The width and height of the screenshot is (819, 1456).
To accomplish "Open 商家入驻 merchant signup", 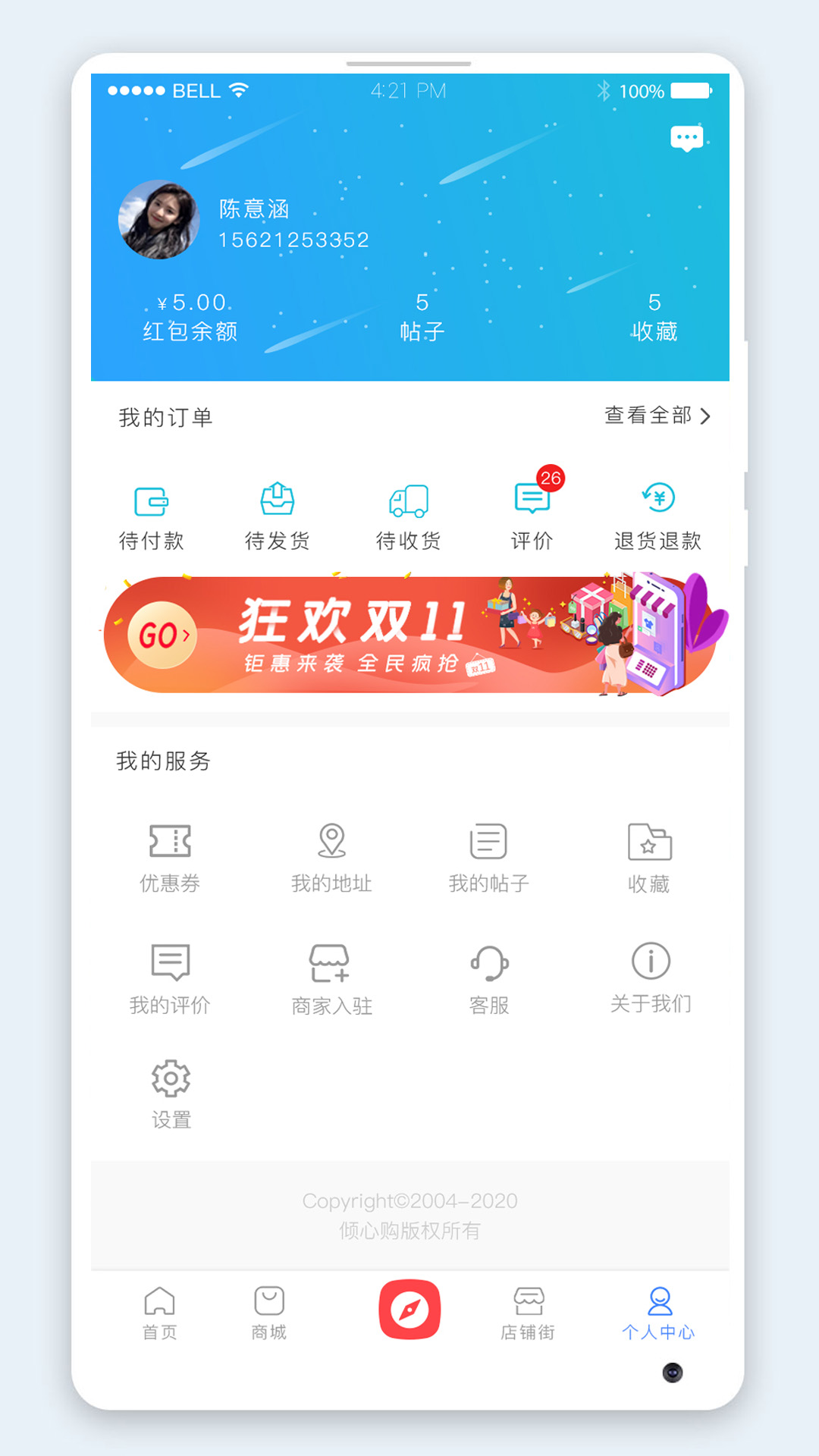I will point(331,979).
